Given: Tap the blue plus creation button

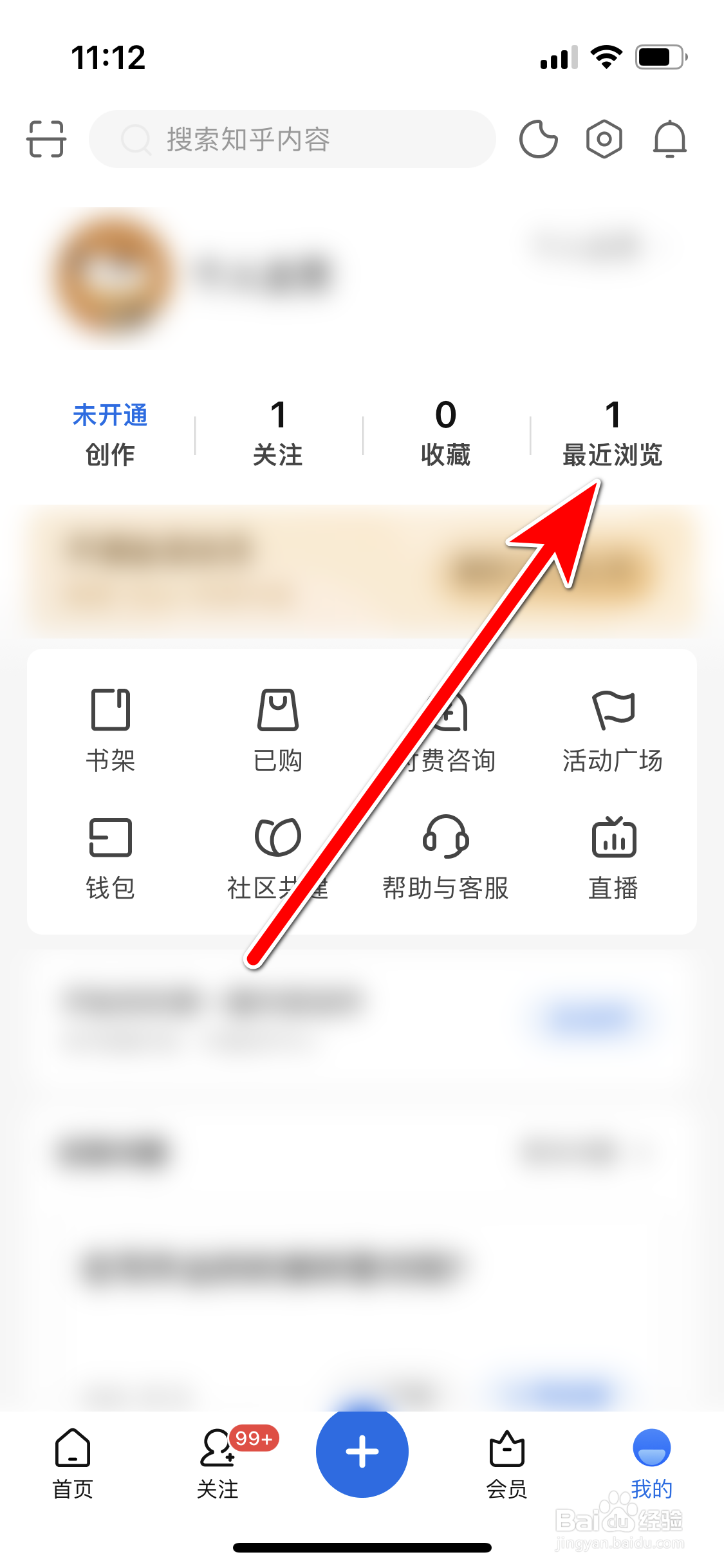Looking at the screenshot, I should coord(362,1451).
